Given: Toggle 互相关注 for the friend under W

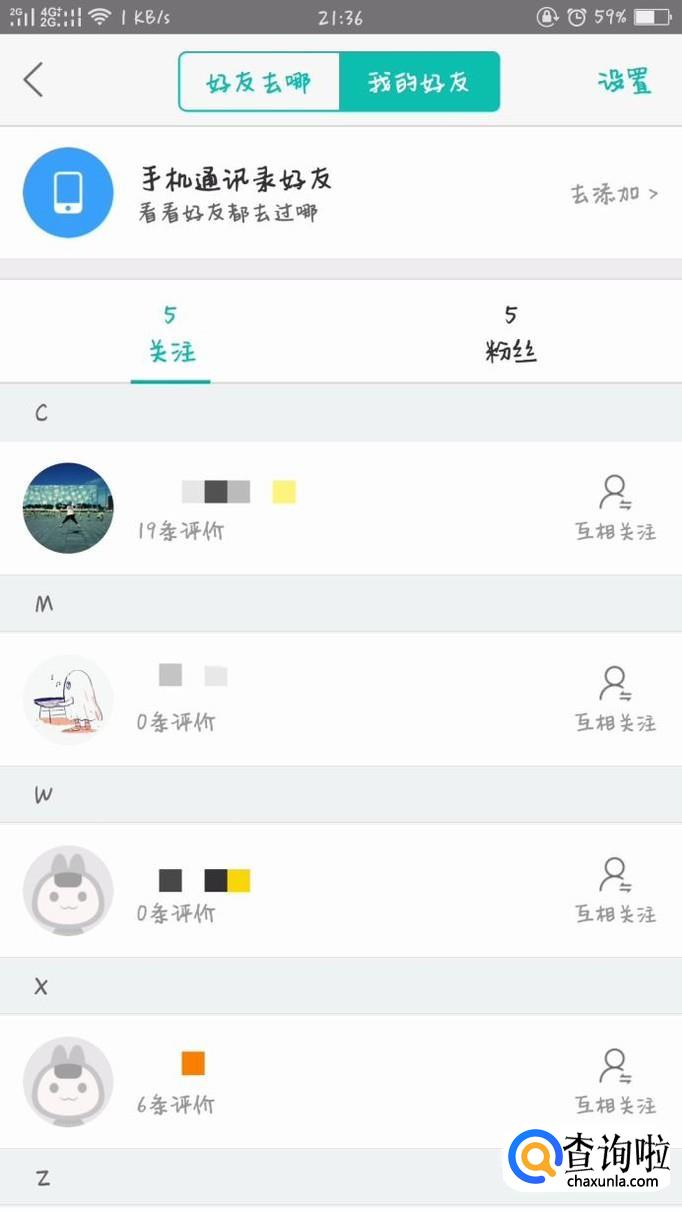Looking at the screenshot, I should tap(616, 891).
